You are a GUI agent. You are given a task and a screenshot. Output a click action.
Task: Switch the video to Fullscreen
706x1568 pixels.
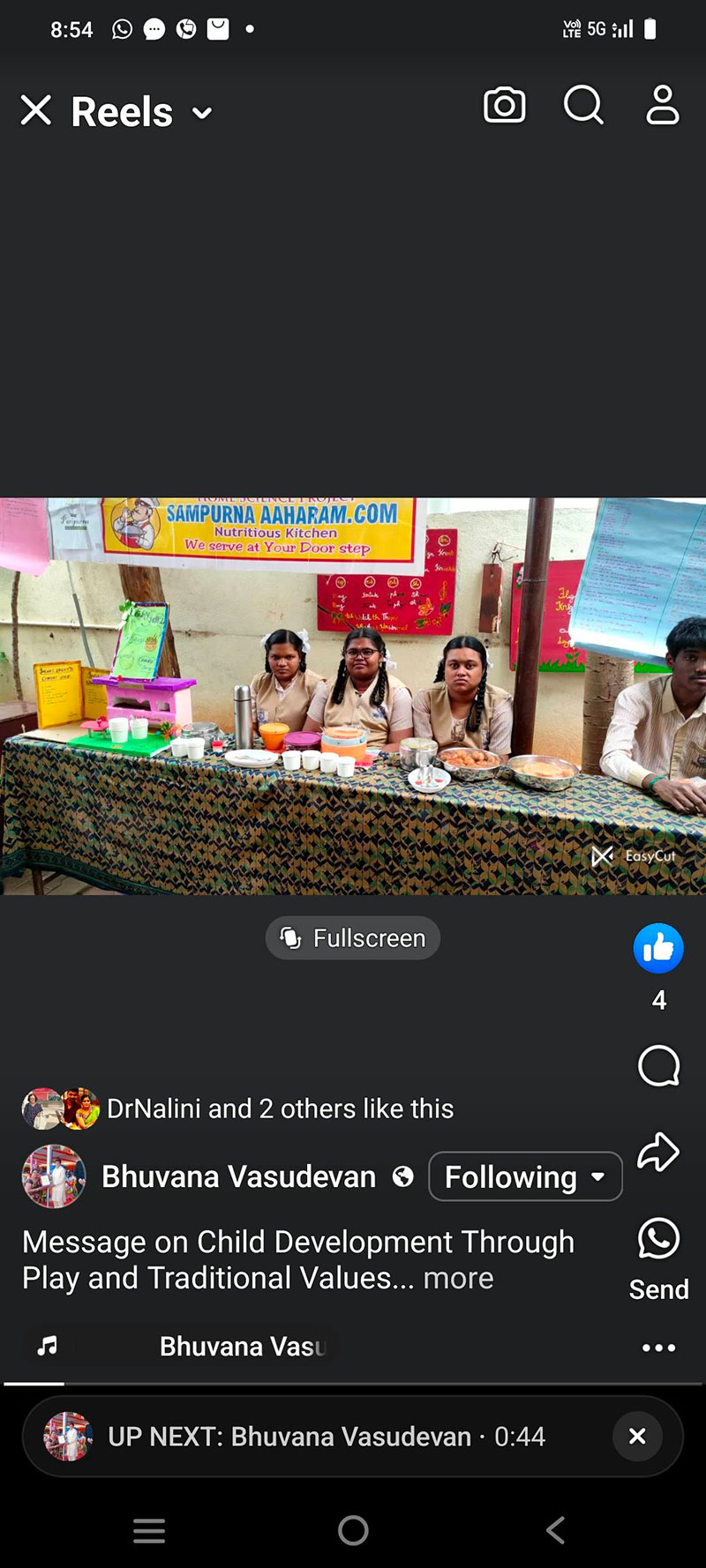353,938
